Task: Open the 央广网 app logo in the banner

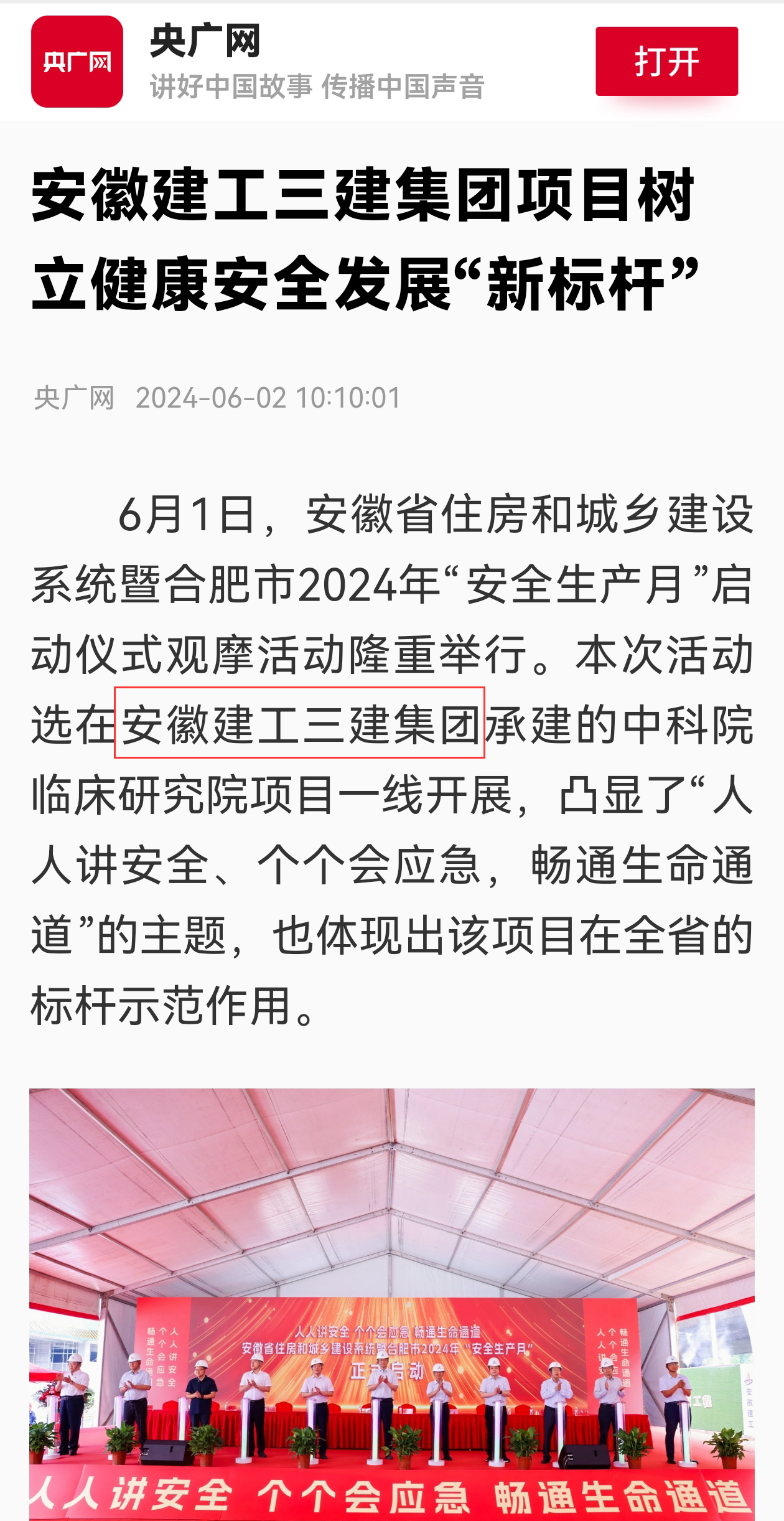Action: [x=77, y=62]
